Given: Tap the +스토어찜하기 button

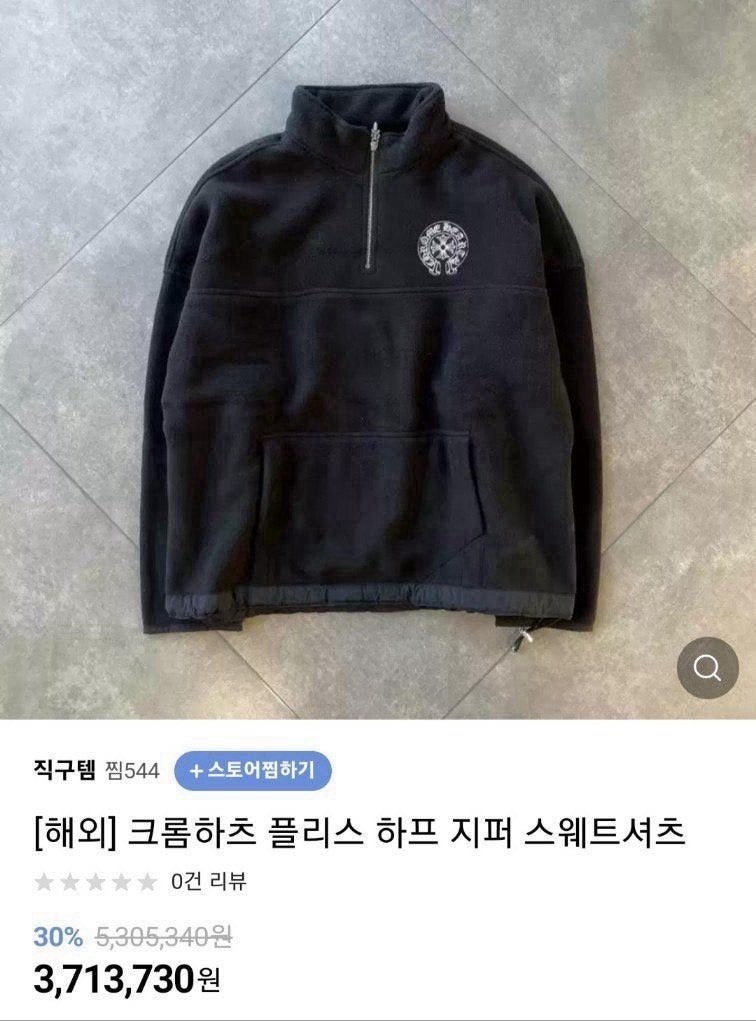Looking at the screenshot, I should click(x=252, y=770).
